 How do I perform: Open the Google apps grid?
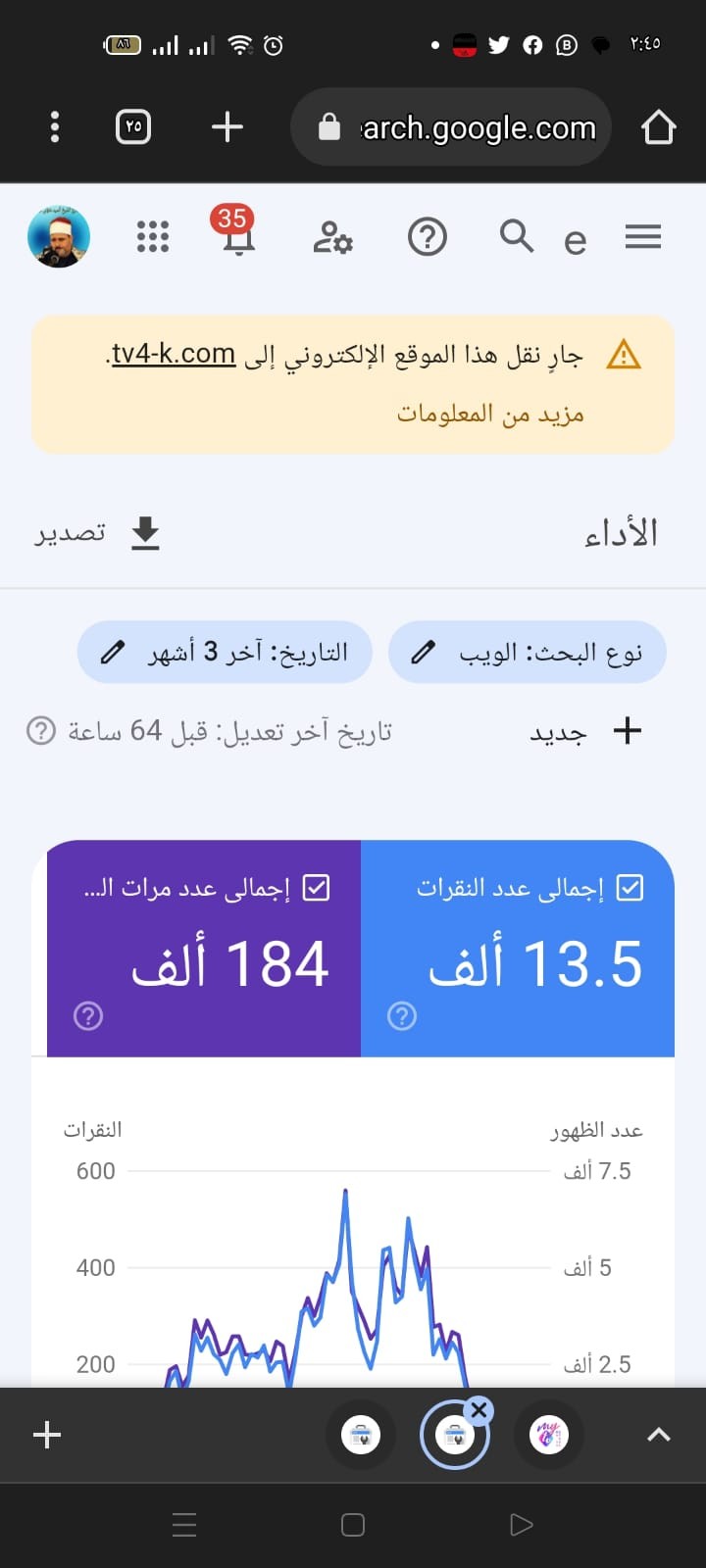pyautogui.click(x=152, y=237)
